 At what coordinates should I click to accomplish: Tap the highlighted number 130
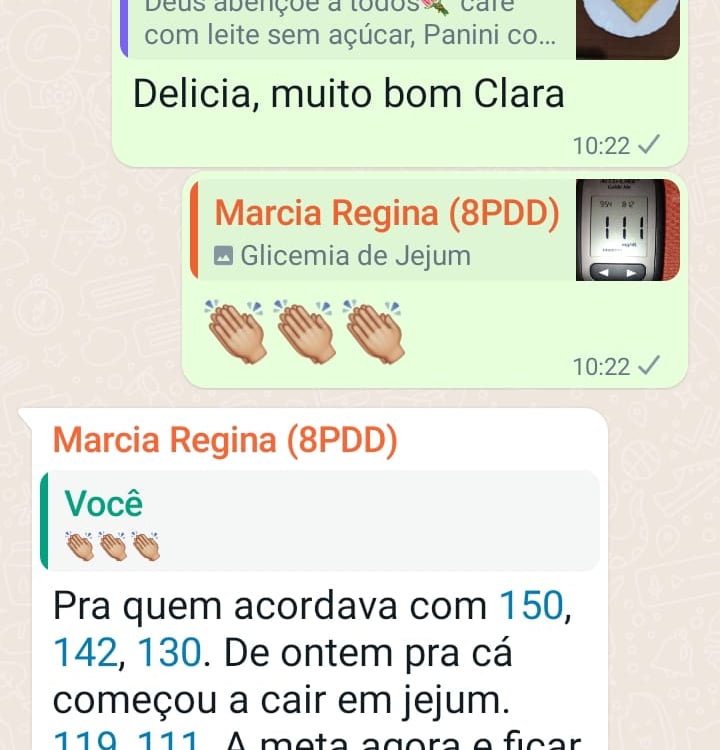coord(169,652)
